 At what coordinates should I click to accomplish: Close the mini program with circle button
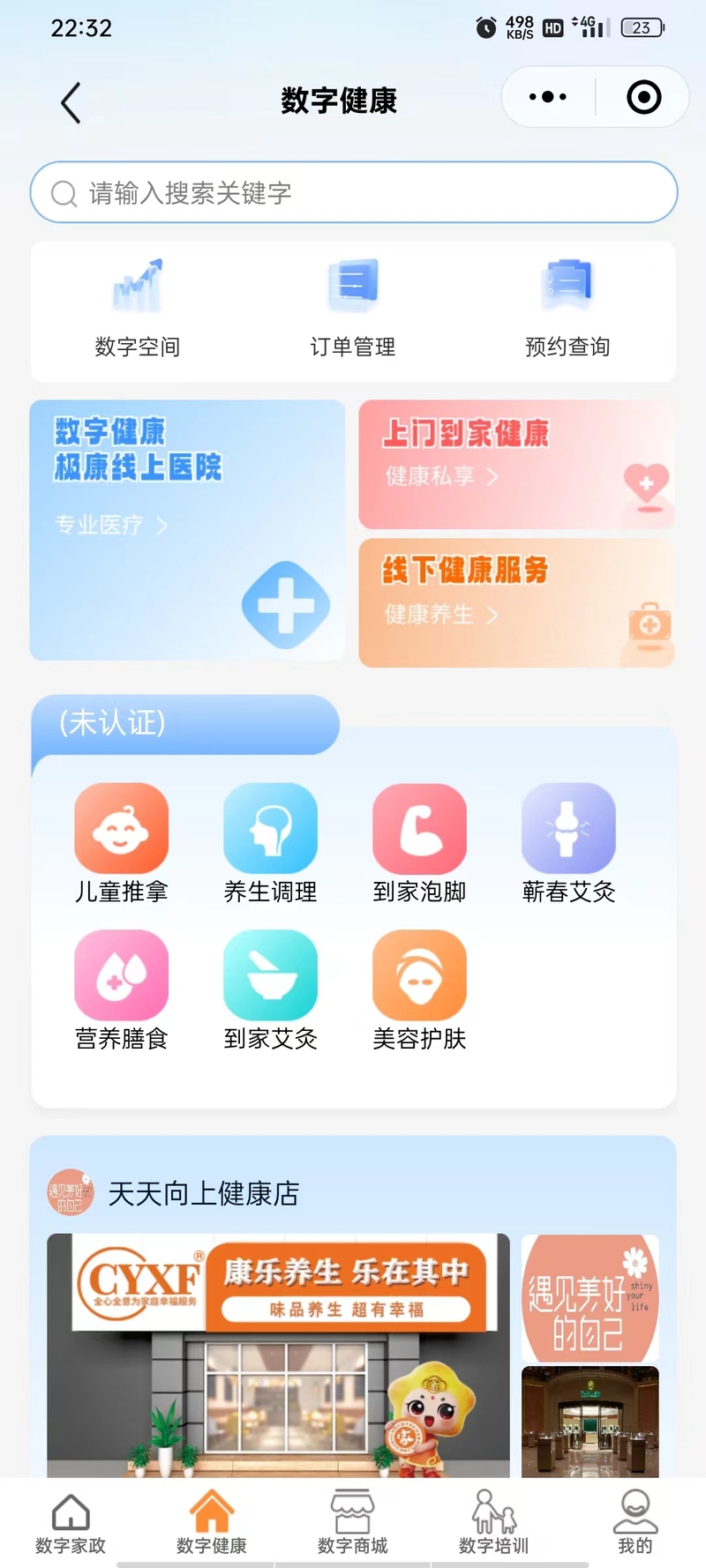click(643, 97)
